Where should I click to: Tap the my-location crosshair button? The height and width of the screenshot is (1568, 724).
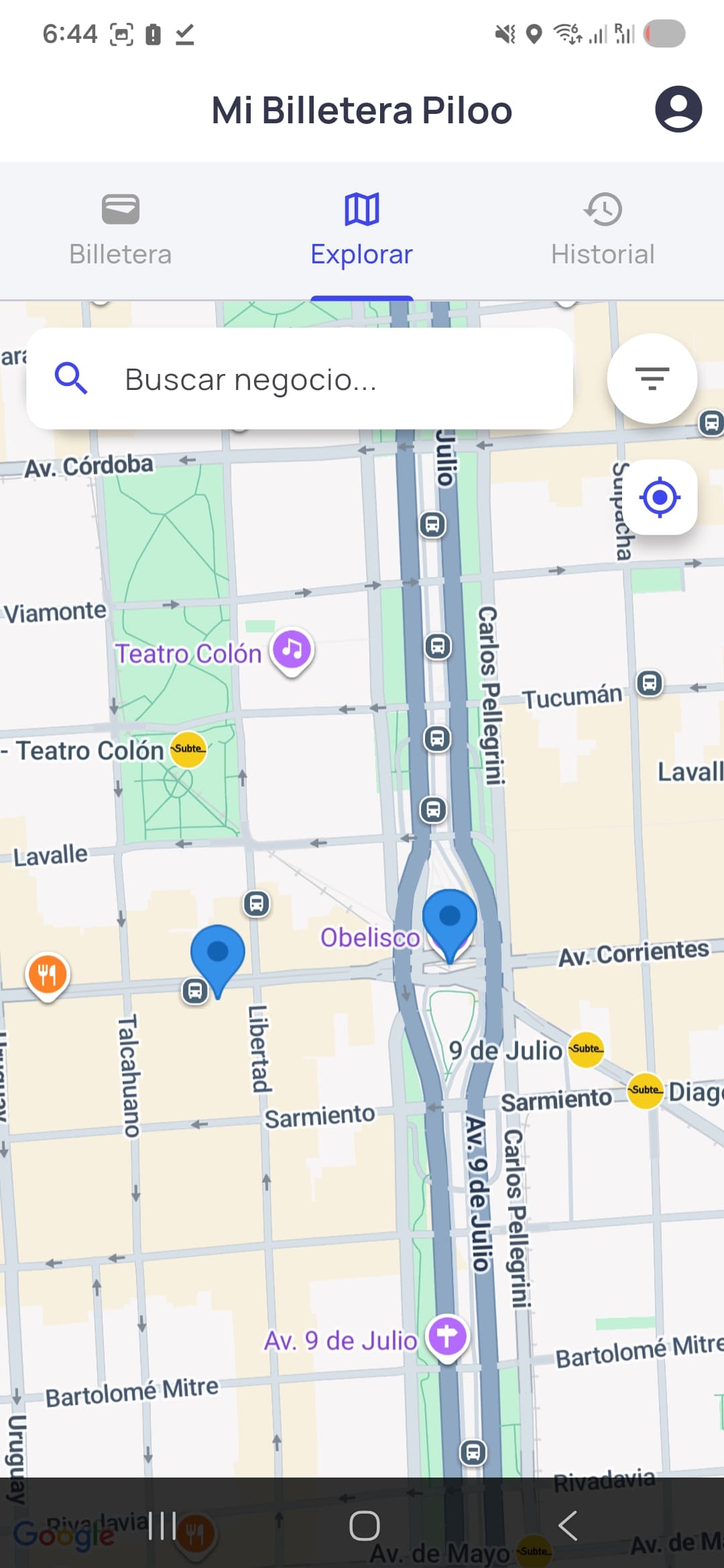pos(660,497)
